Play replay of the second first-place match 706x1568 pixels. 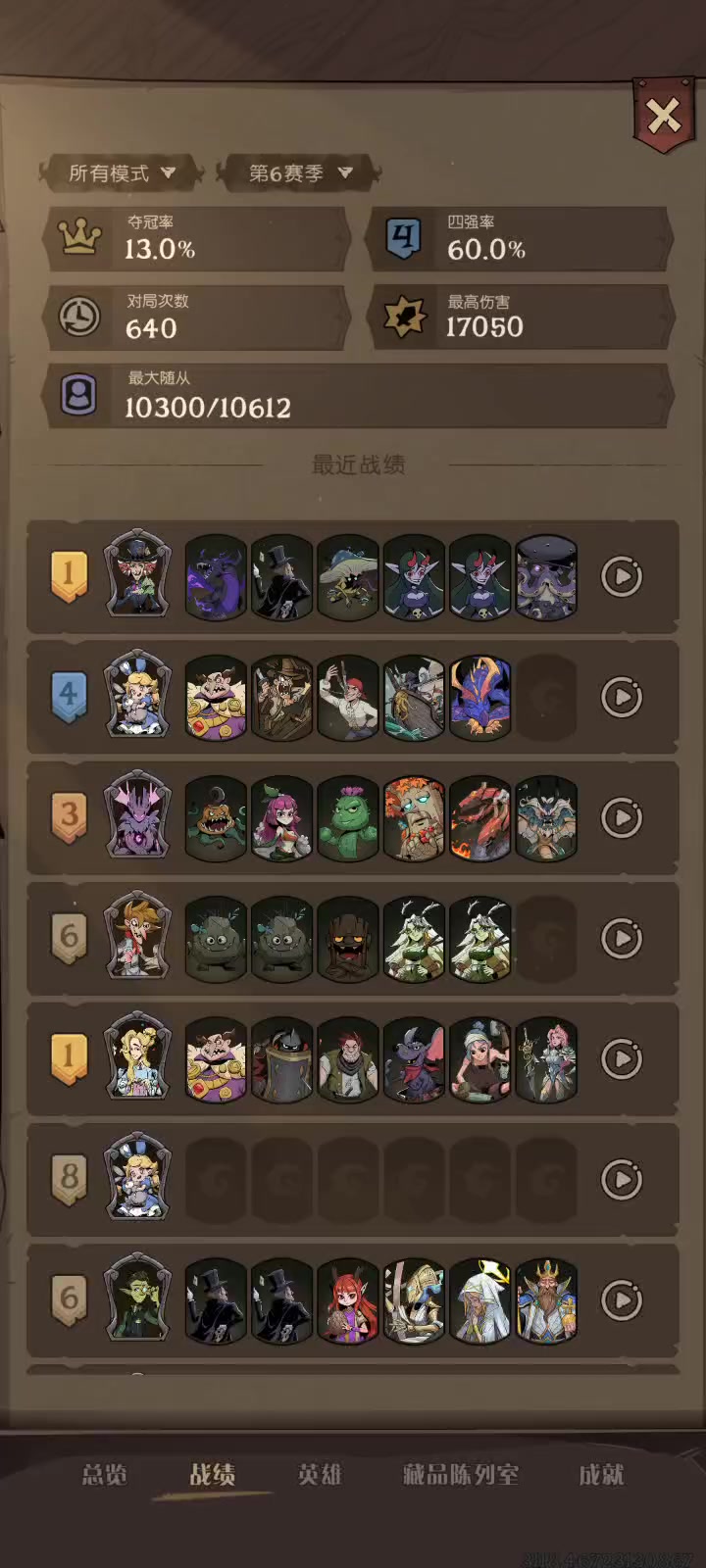(x=622, y=1058)
